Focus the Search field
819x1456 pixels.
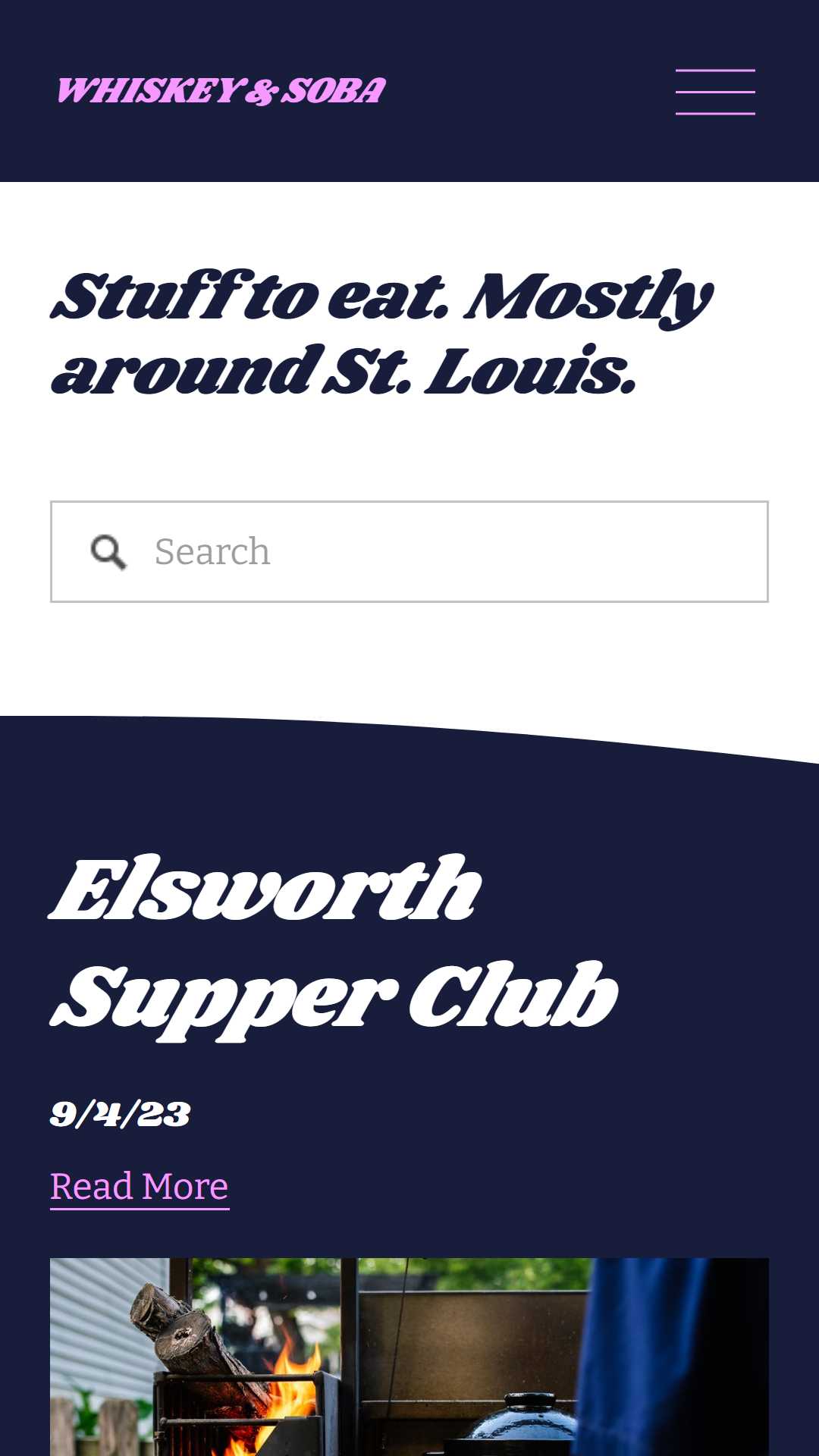tap(409, 551)
